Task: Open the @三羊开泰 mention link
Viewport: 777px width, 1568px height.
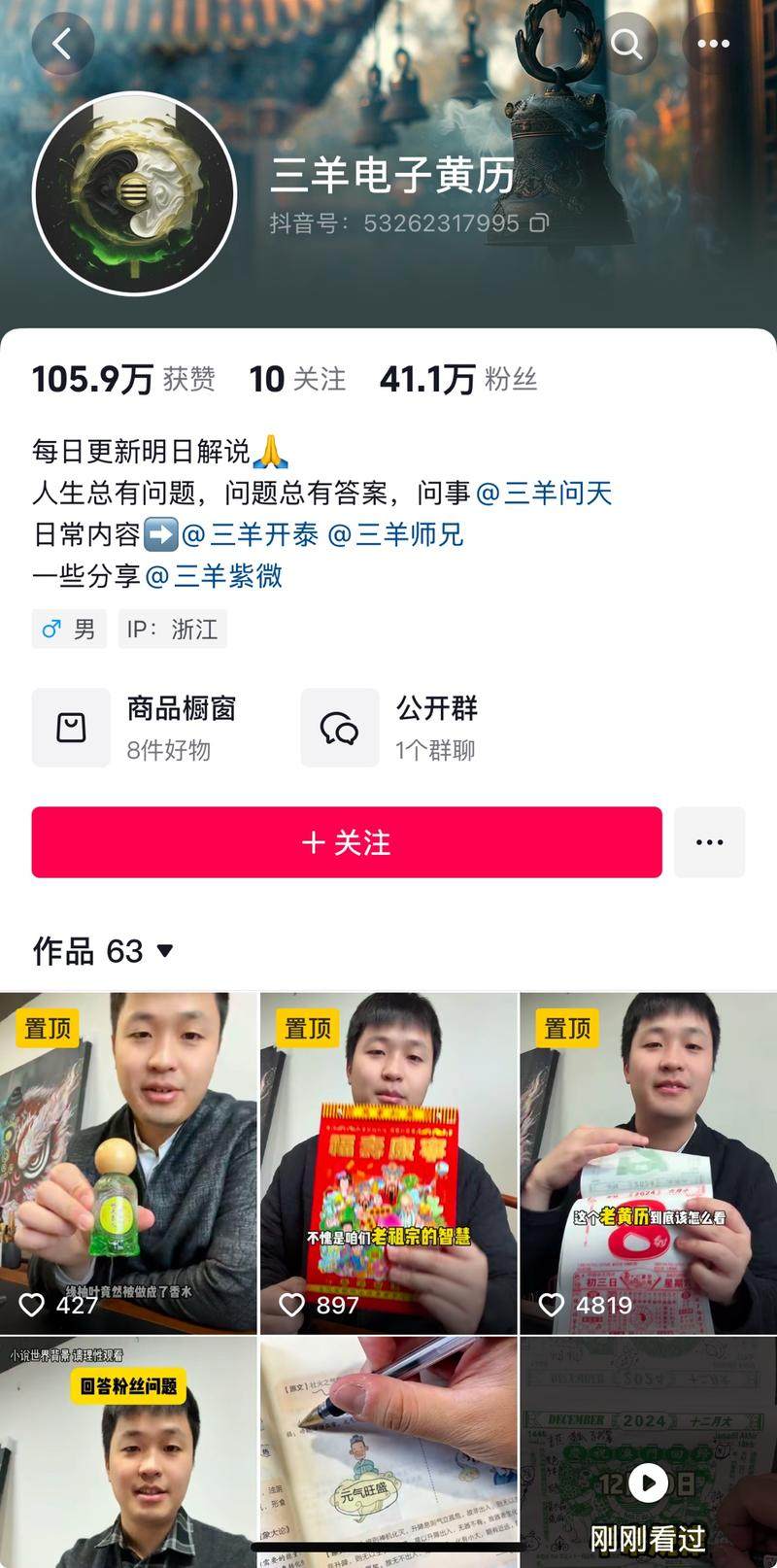Action: pyautogui.click(x=250, y=534)
